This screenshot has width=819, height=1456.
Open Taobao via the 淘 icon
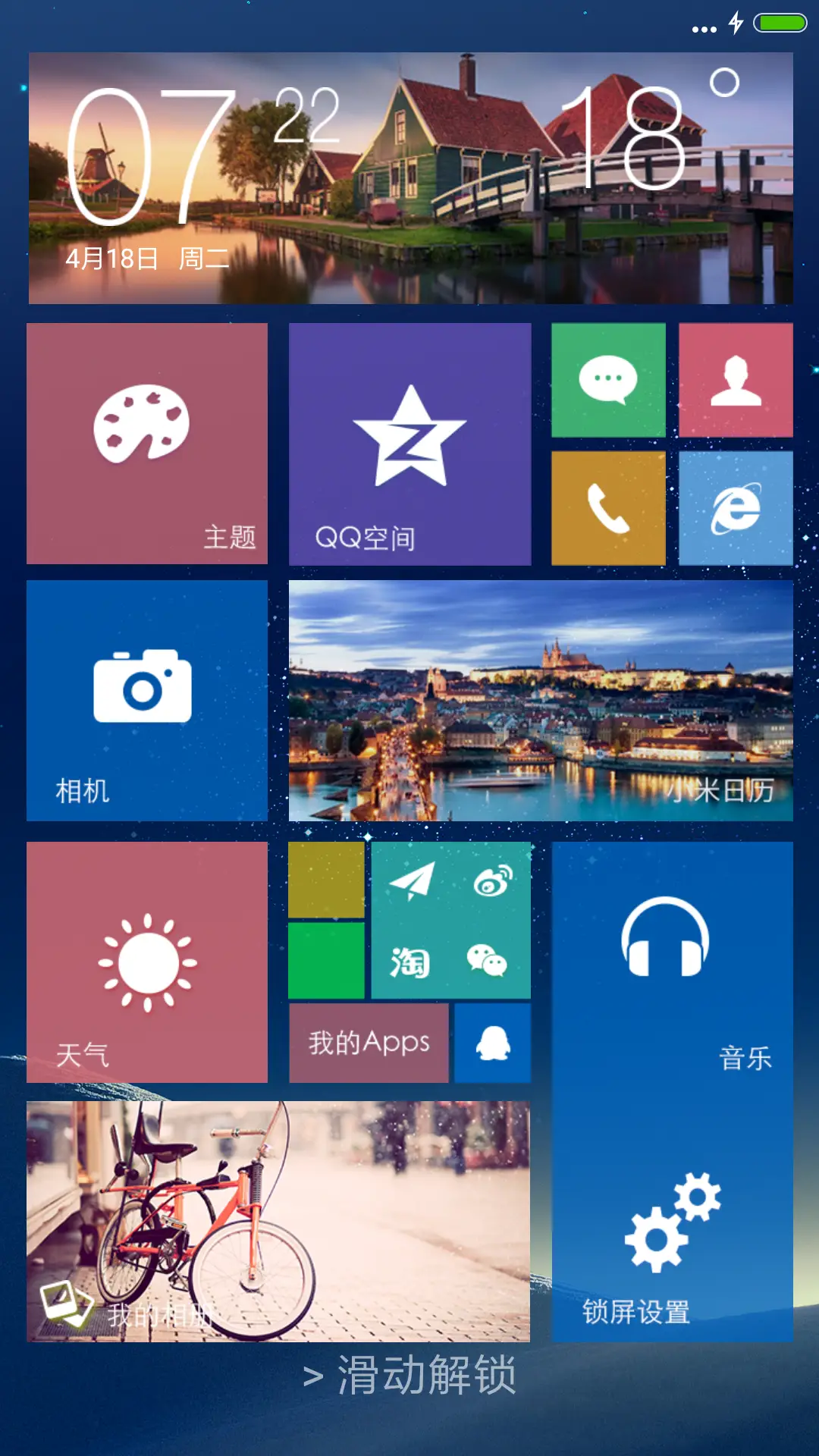[x=411, y=959]
